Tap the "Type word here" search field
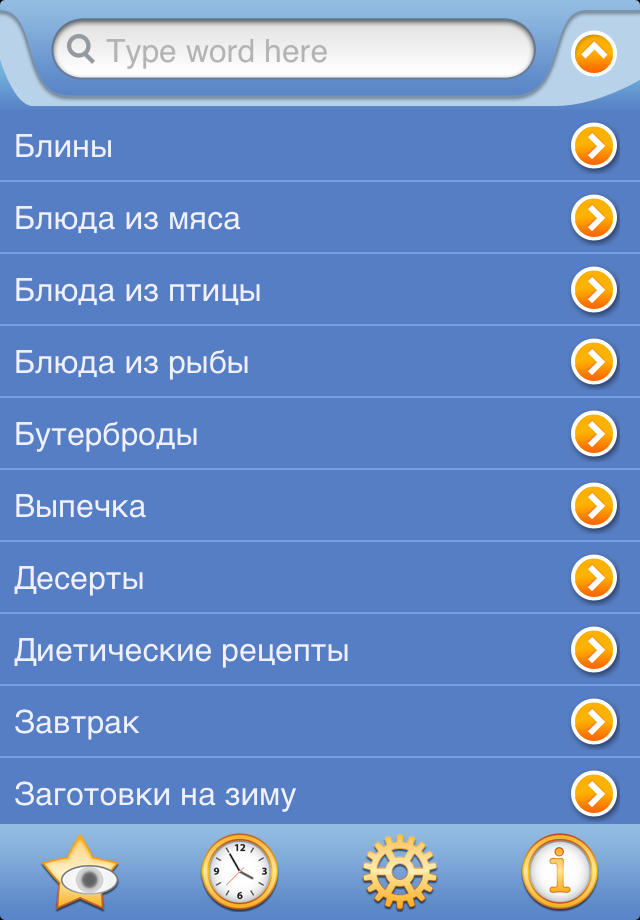Viewport: 640px width, 920px height. [x=300, y=50]
